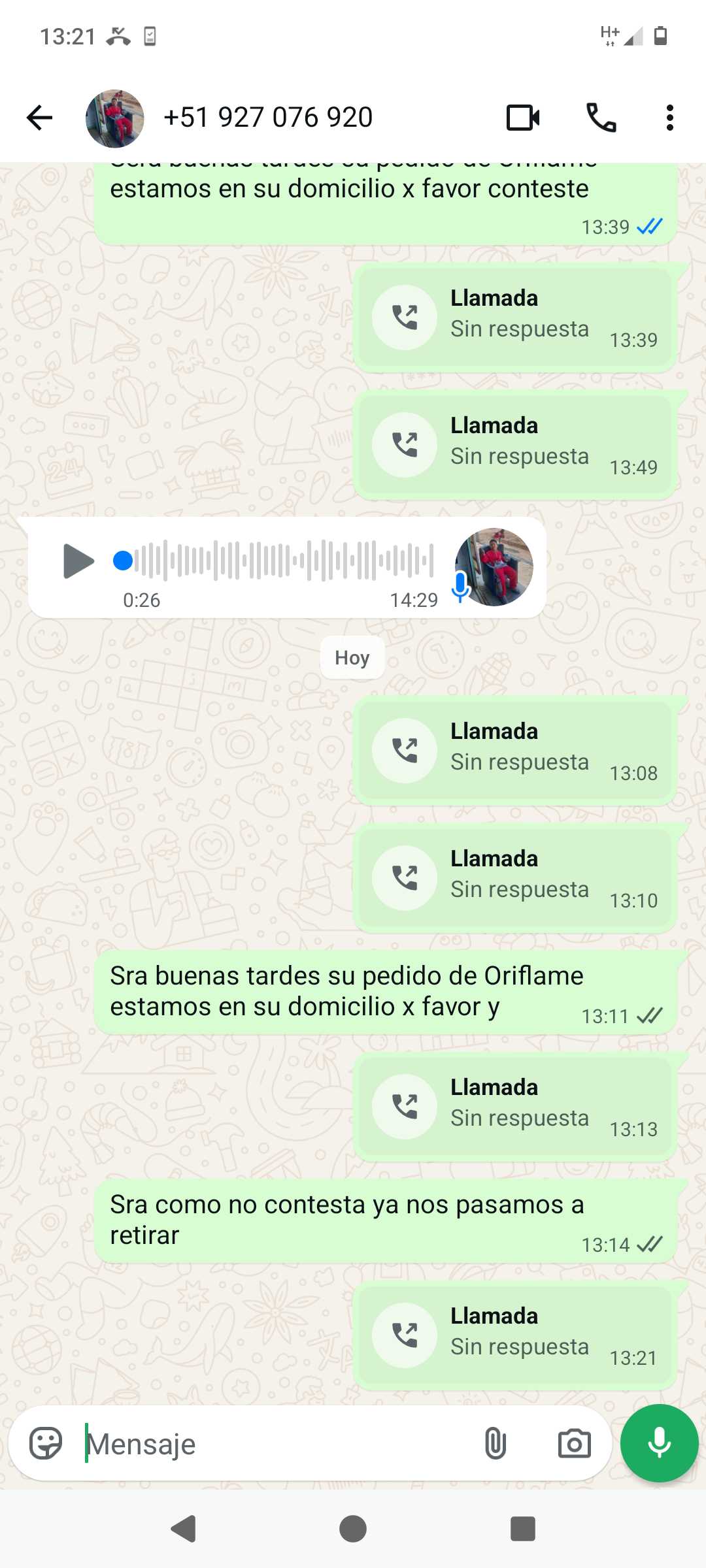Start a voice call
The image size is (706, 1568).
point(601,118)
